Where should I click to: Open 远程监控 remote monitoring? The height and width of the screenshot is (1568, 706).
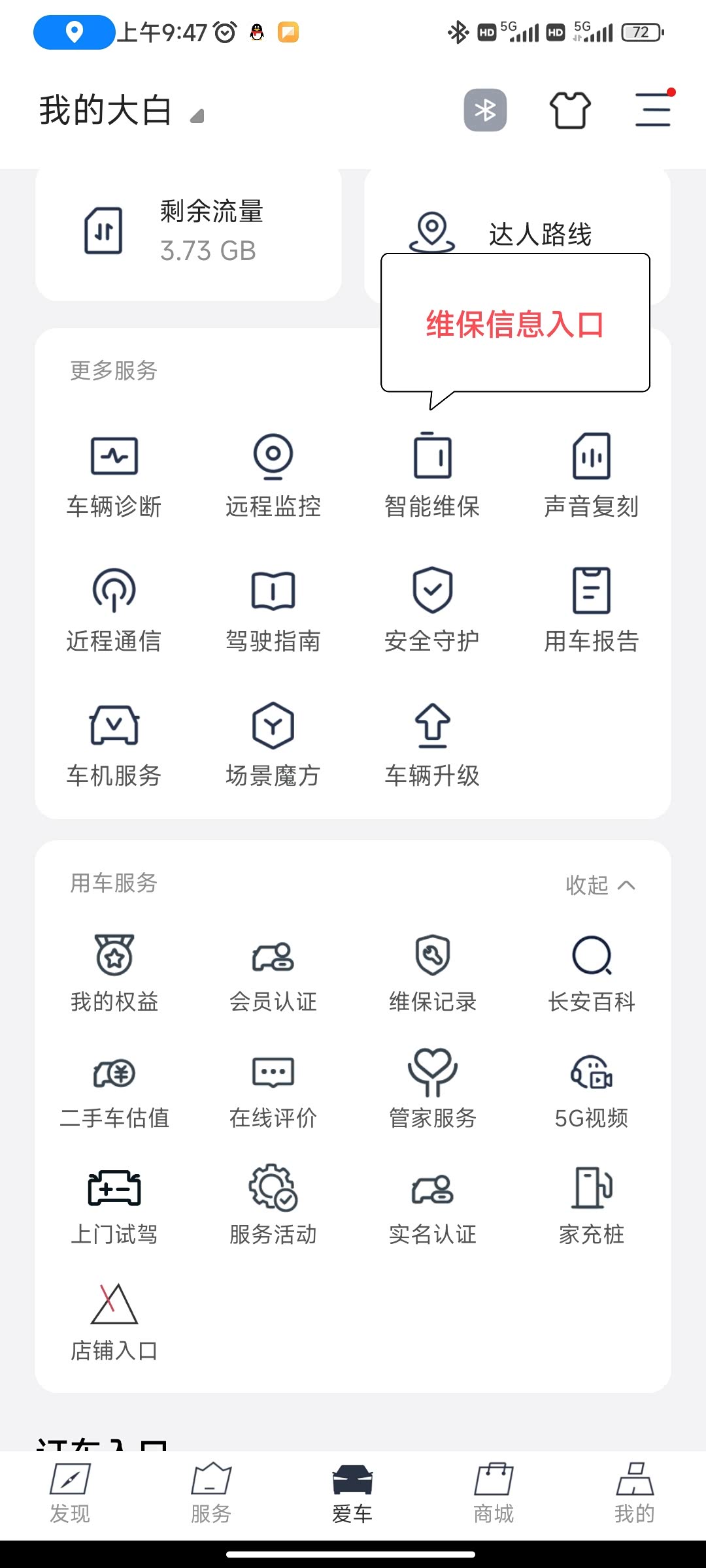pyautogui.click(x=273, y=474)
